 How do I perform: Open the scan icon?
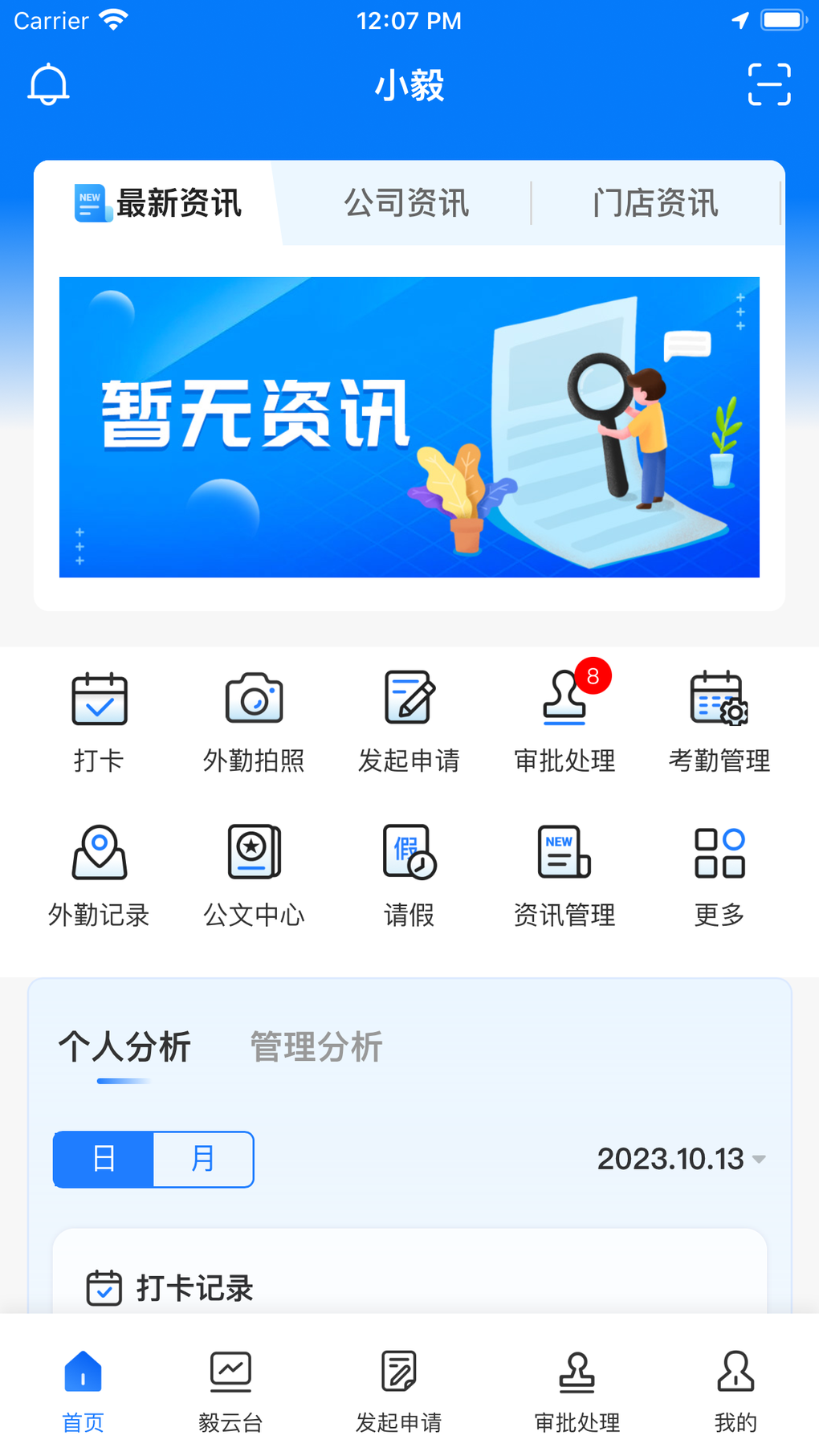pos(769,84)
